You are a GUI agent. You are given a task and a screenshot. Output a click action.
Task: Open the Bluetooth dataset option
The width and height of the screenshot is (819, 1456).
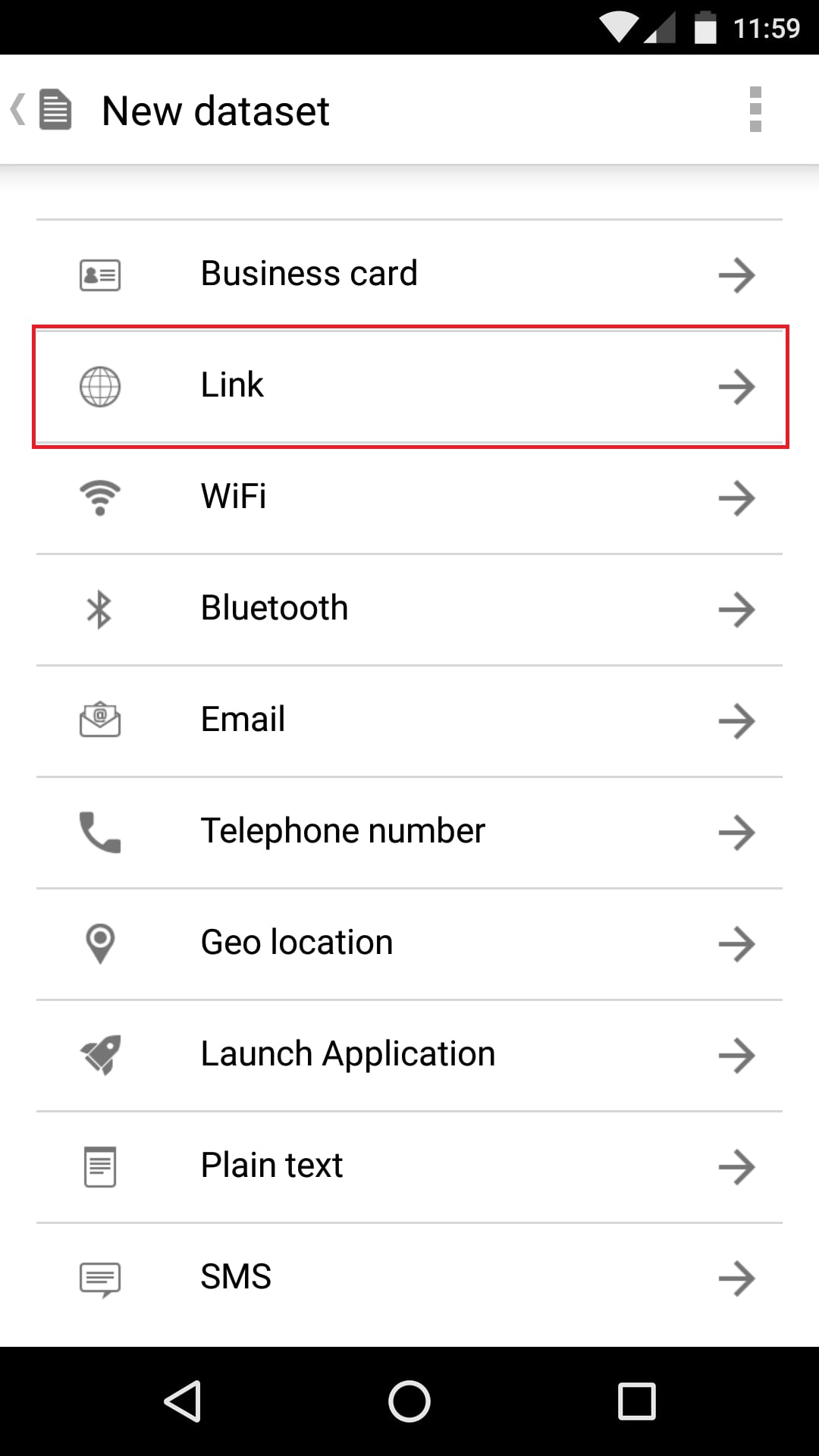point(409,609)
